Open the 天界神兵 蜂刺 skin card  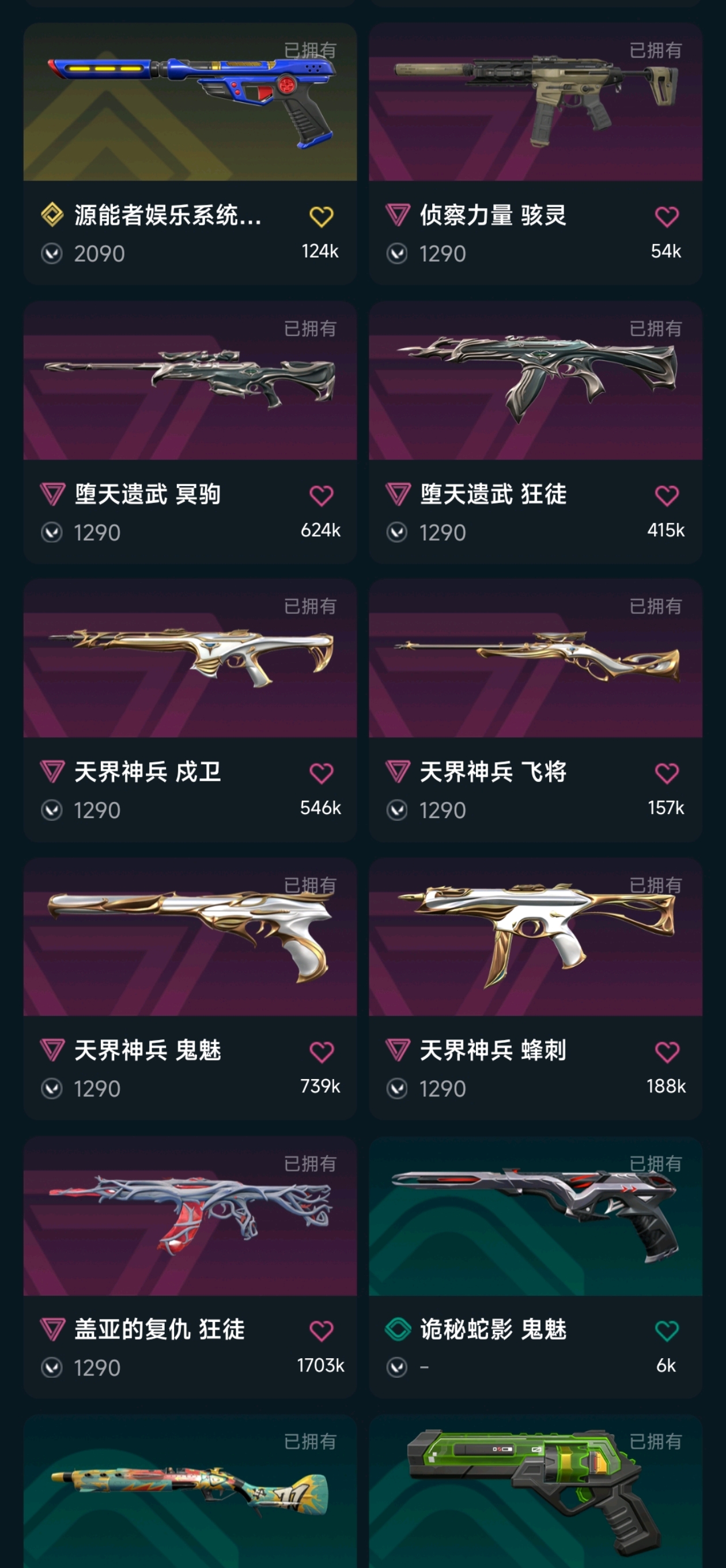click(535, 937)
